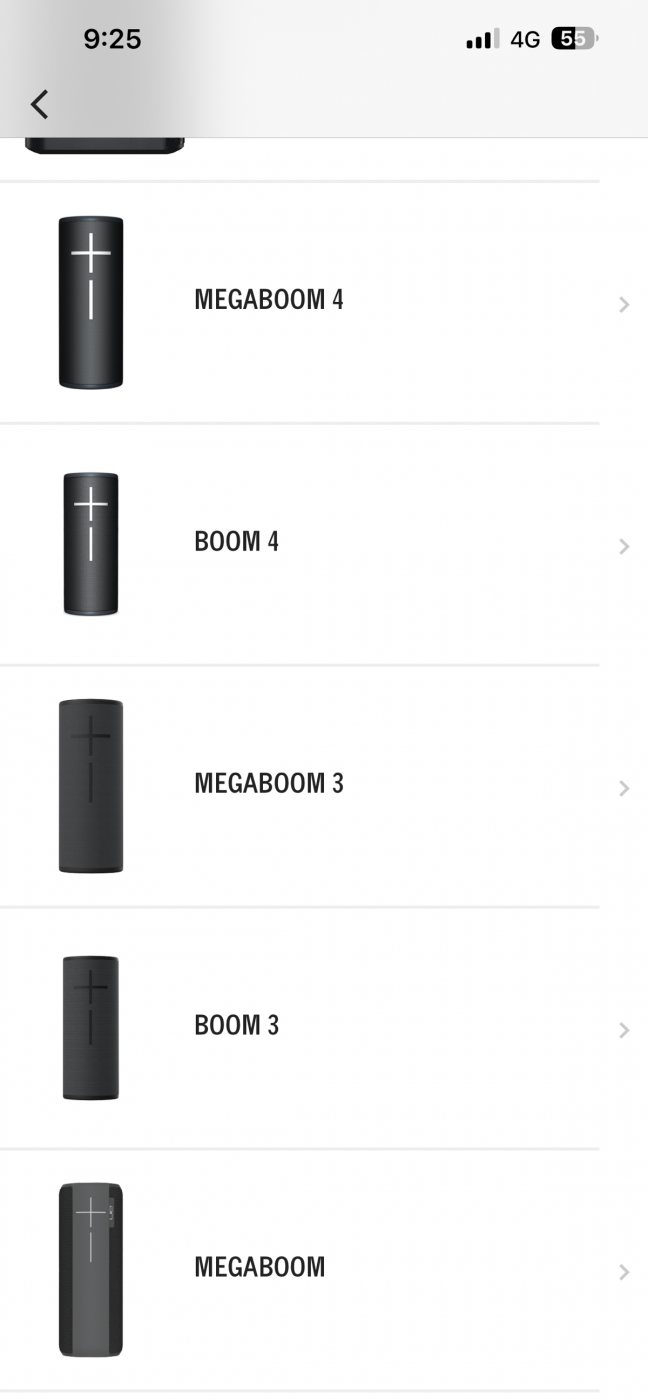
Task: Open the BOOM 4 speaker row
Action: point(236,542)
